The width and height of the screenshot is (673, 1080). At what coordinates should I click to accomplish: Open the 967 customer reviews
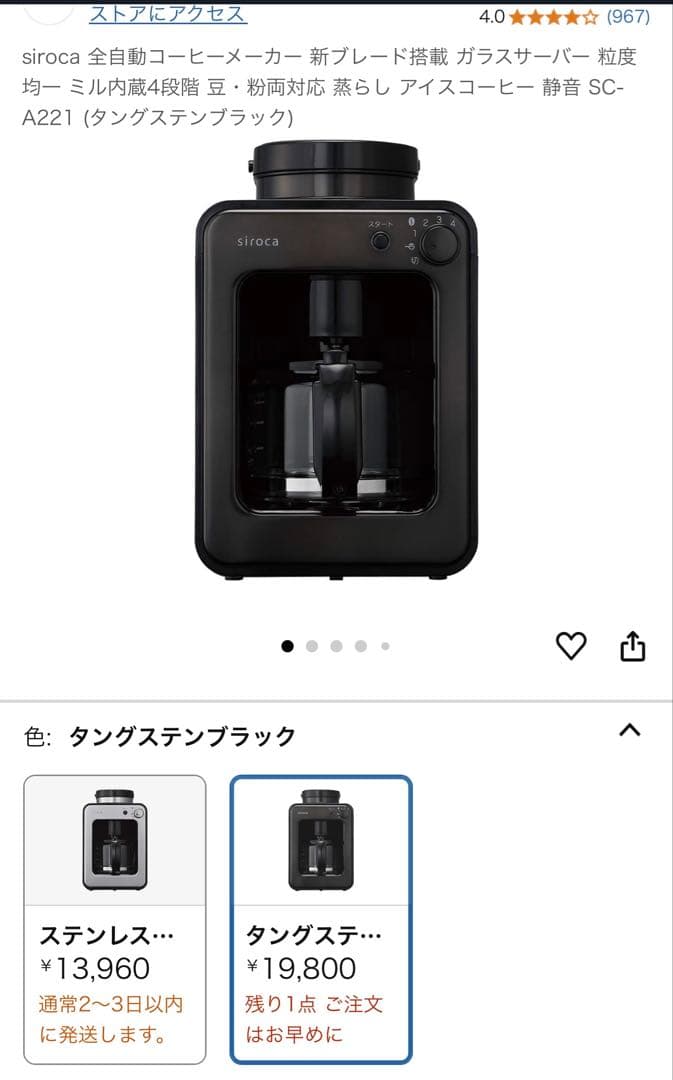click(628, 16)
